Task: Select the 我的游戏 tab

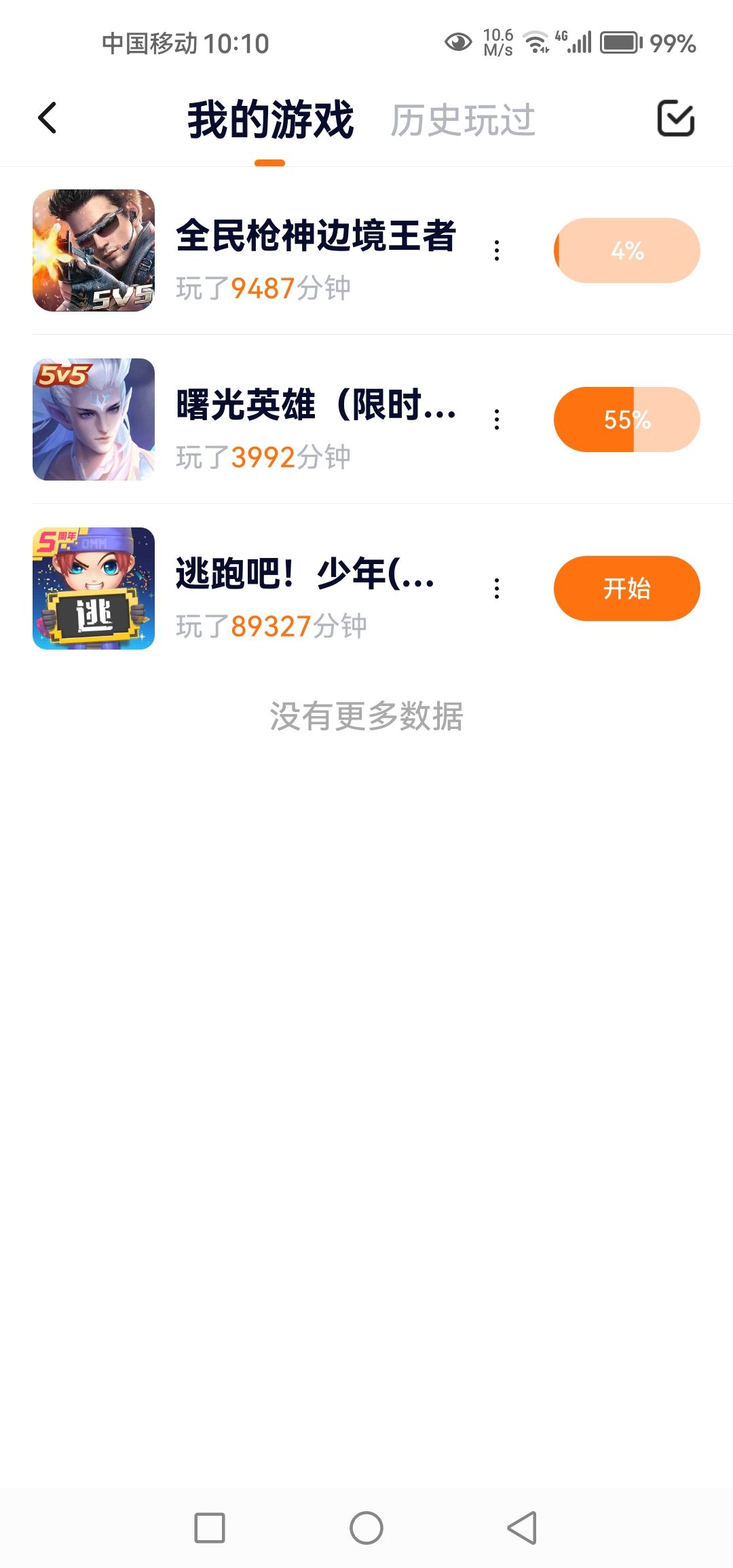Action: [x=270, y=121]
